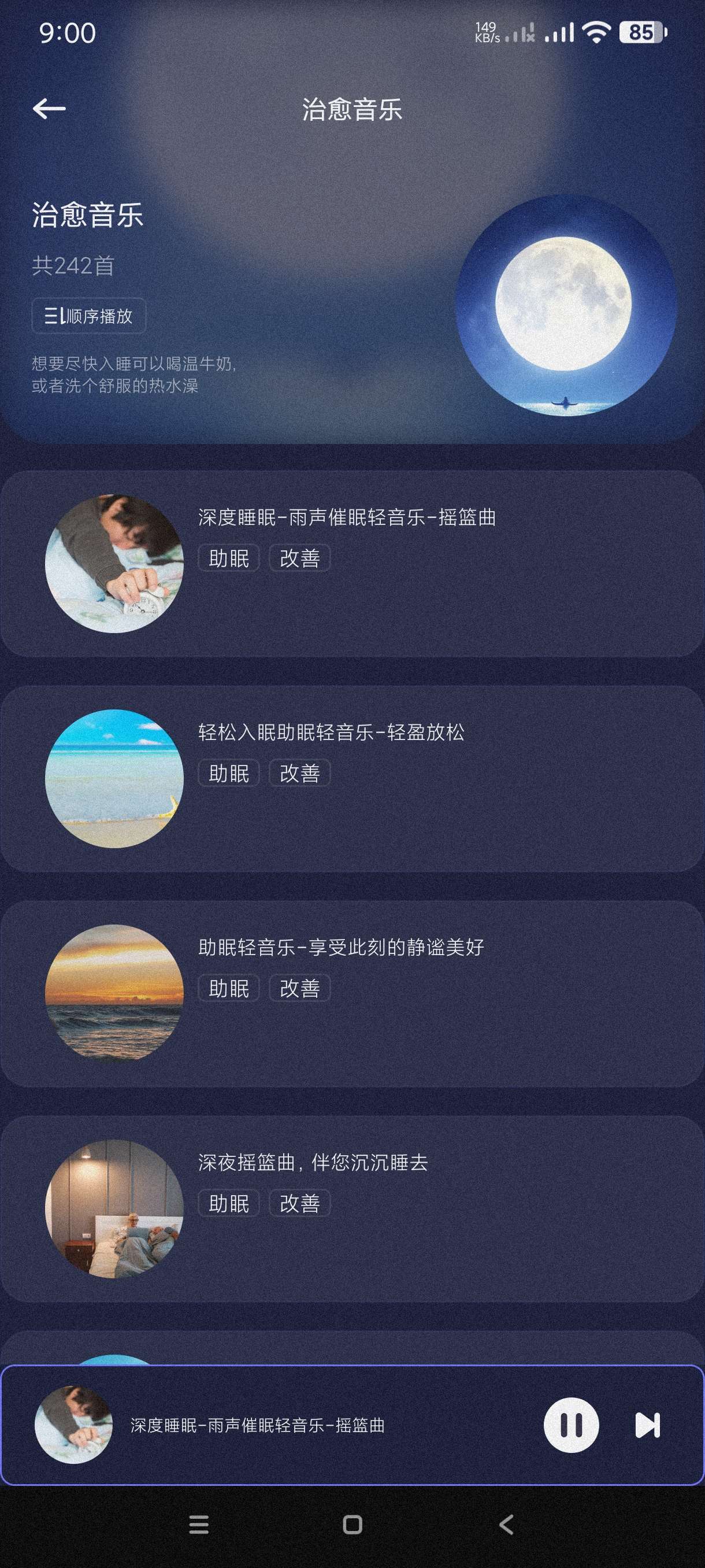
Task: Play 深夜摇篮曲，伴您沉沉睡去
Action: point(313,1163)
